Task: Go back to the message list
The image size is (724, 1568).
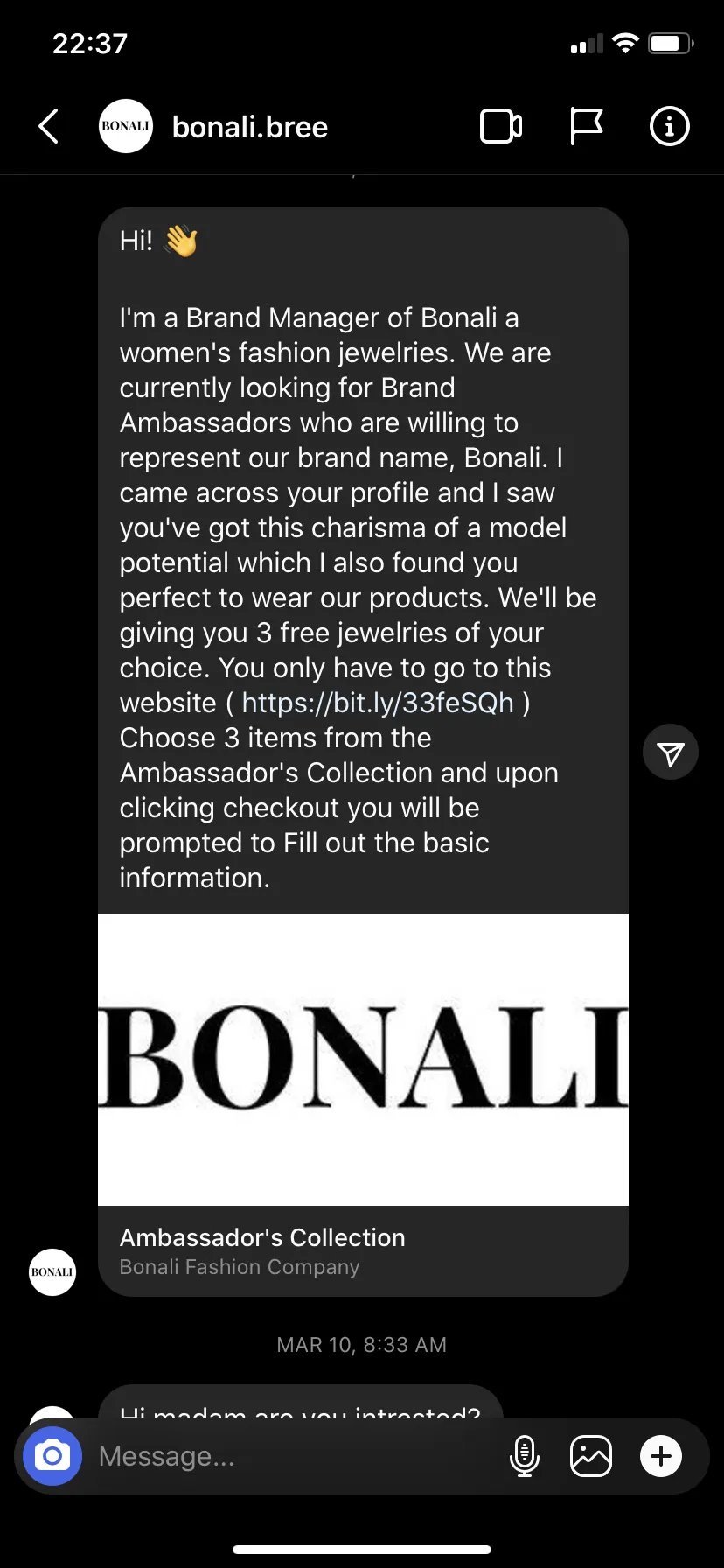Action: pos(49,126)
